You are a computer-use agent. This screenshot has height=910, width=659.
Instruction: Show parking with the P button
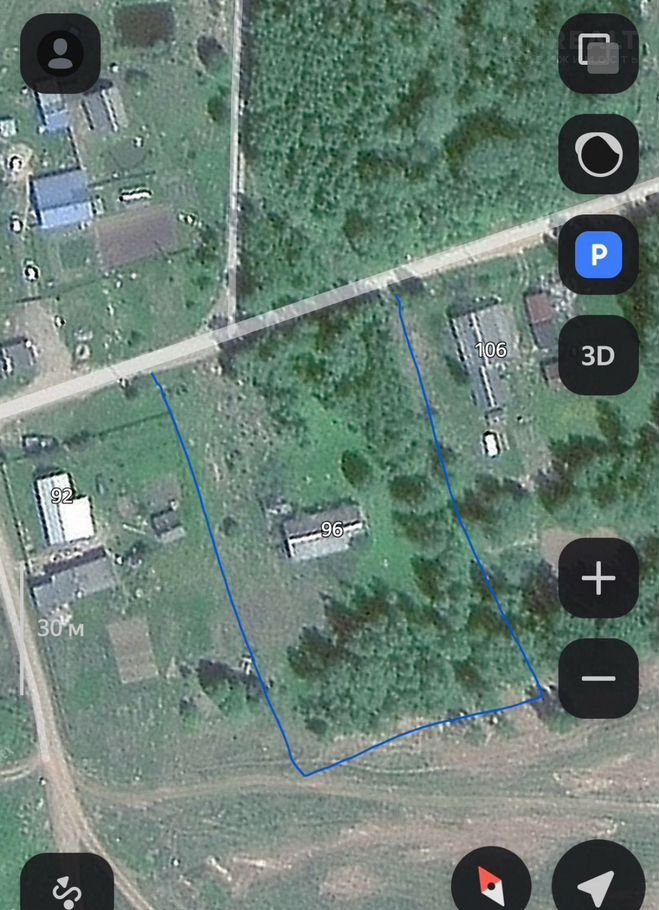[x=598, y=256]
